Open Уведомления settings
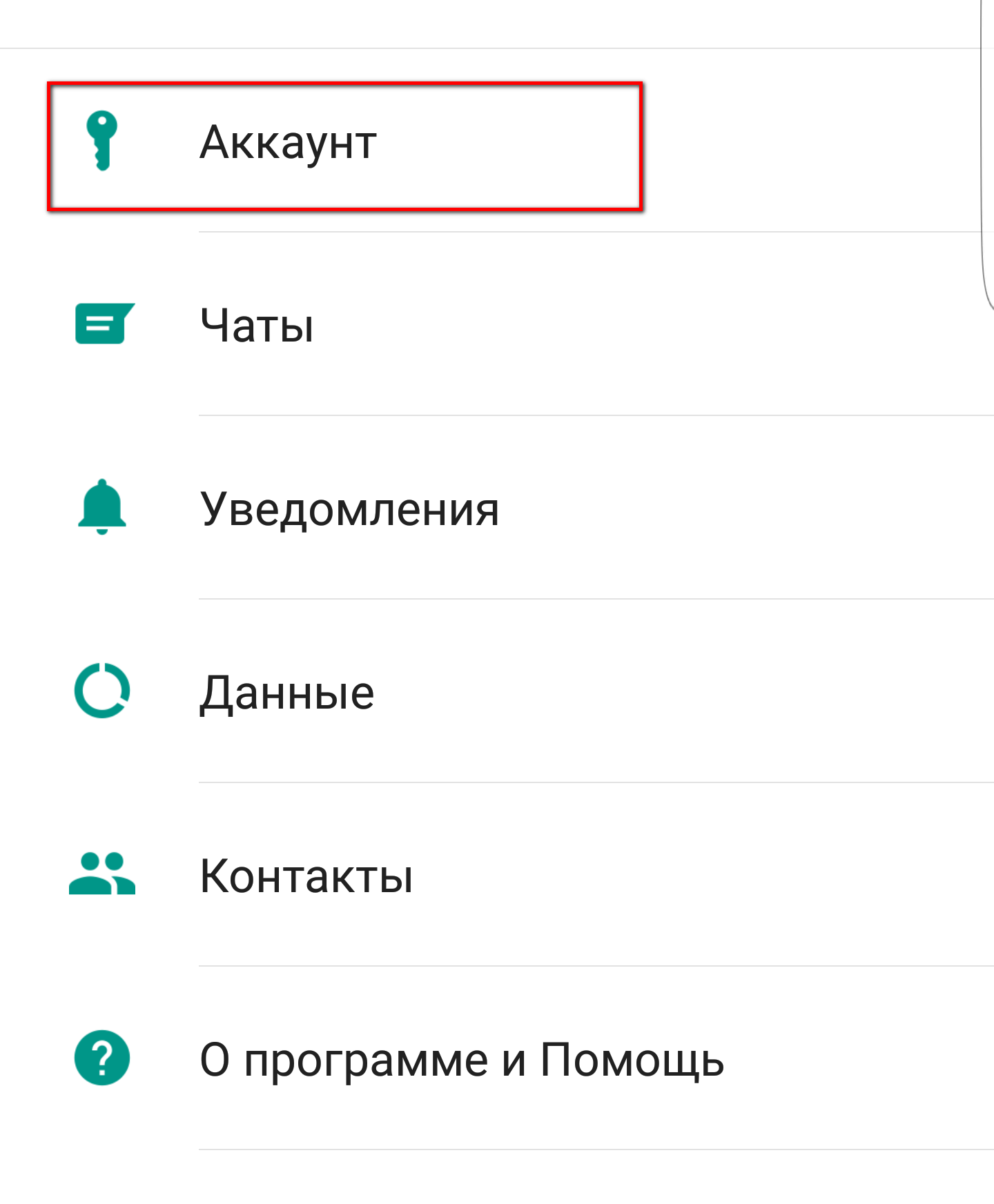The height and width of the screenshot is (1204, 994). pyautogui.click(x=349, y=509)
